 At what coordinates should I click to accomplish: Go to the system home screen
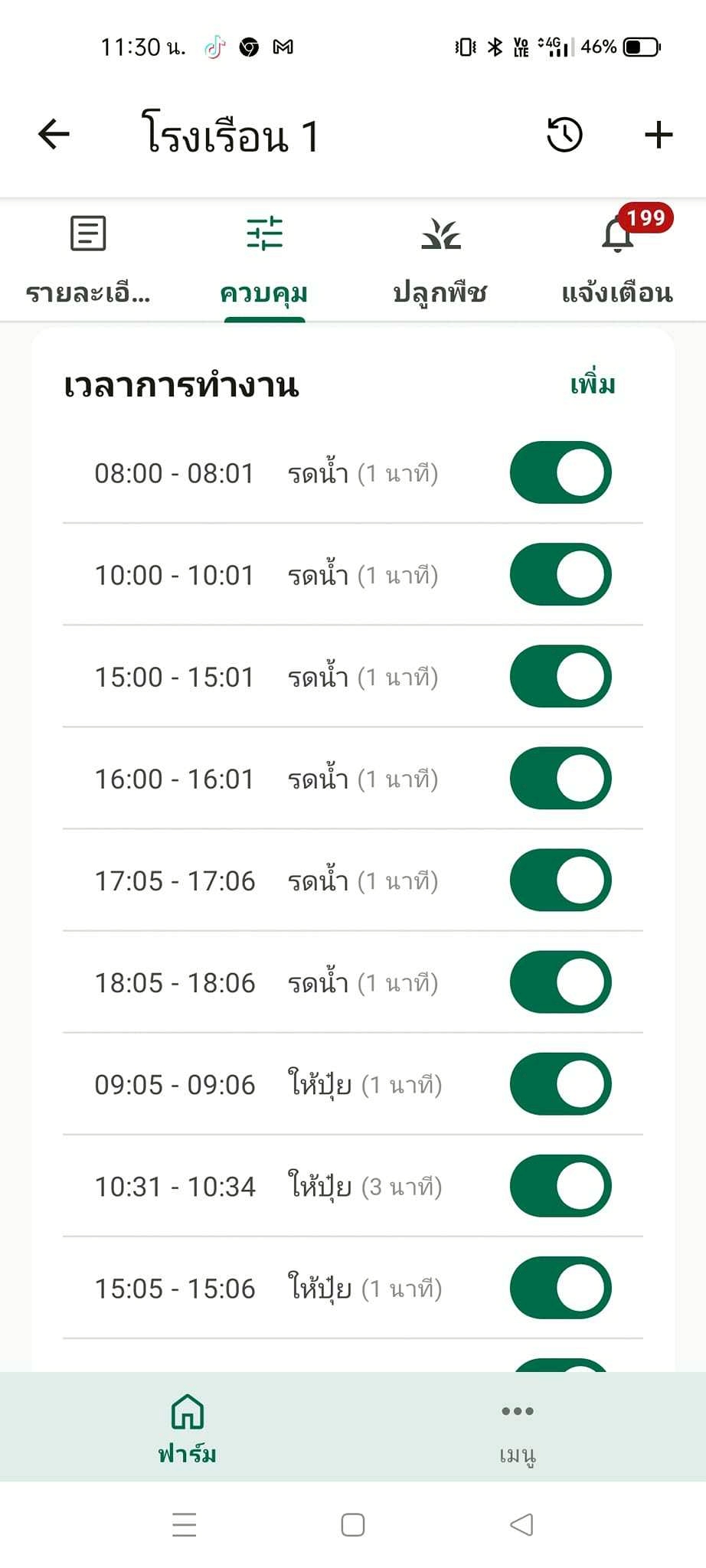[352, 1524]
